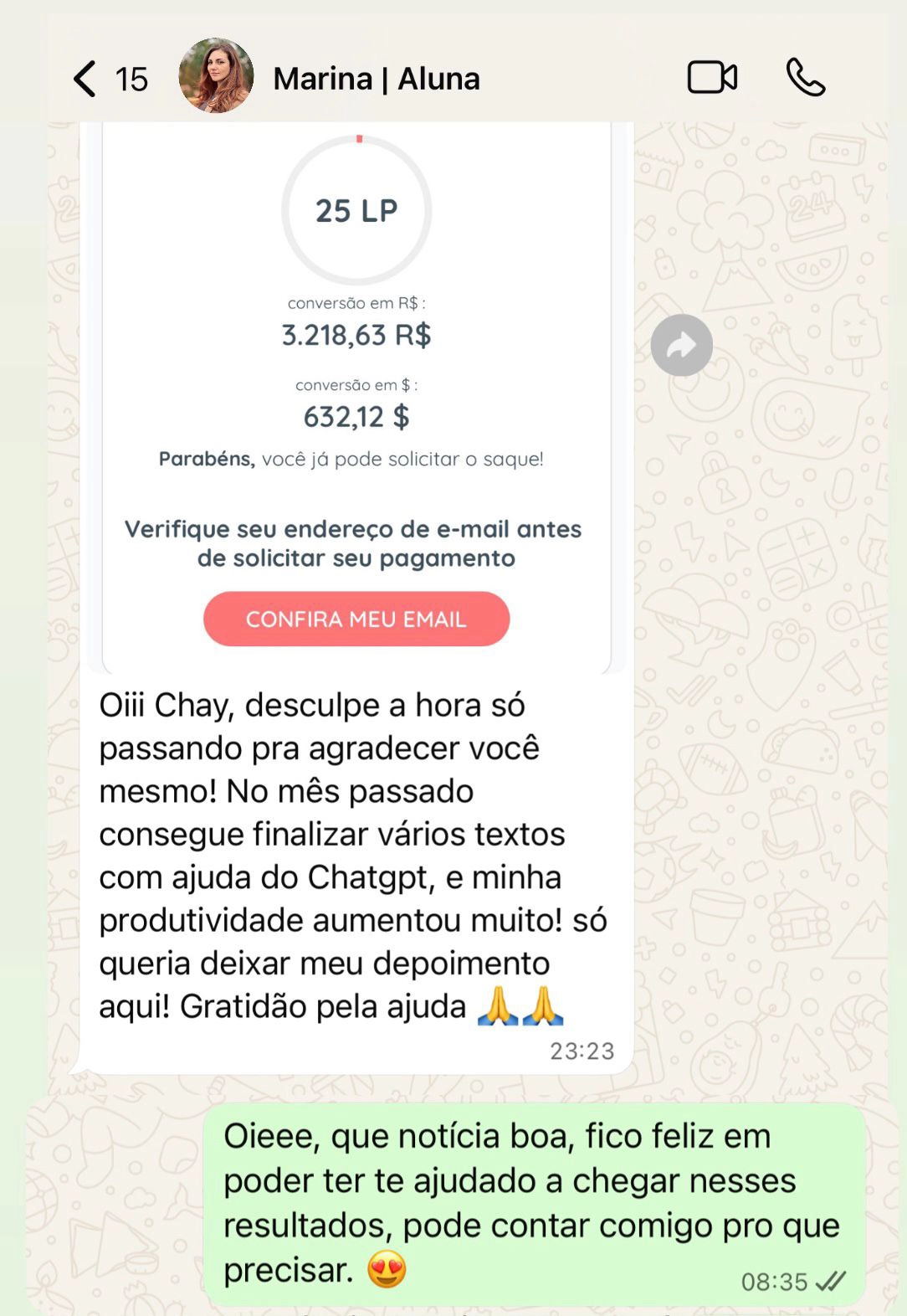The image size is (907, 1316).
Task: Open contact info for Marina | Aluna
Action: (376, 79)
